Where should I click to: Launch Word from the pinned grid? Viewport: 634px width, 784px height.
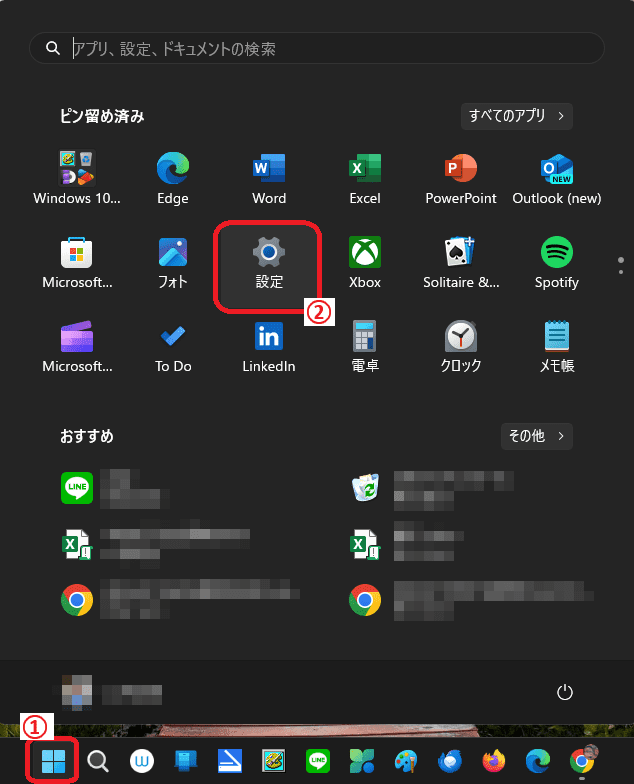coord(269,178)
